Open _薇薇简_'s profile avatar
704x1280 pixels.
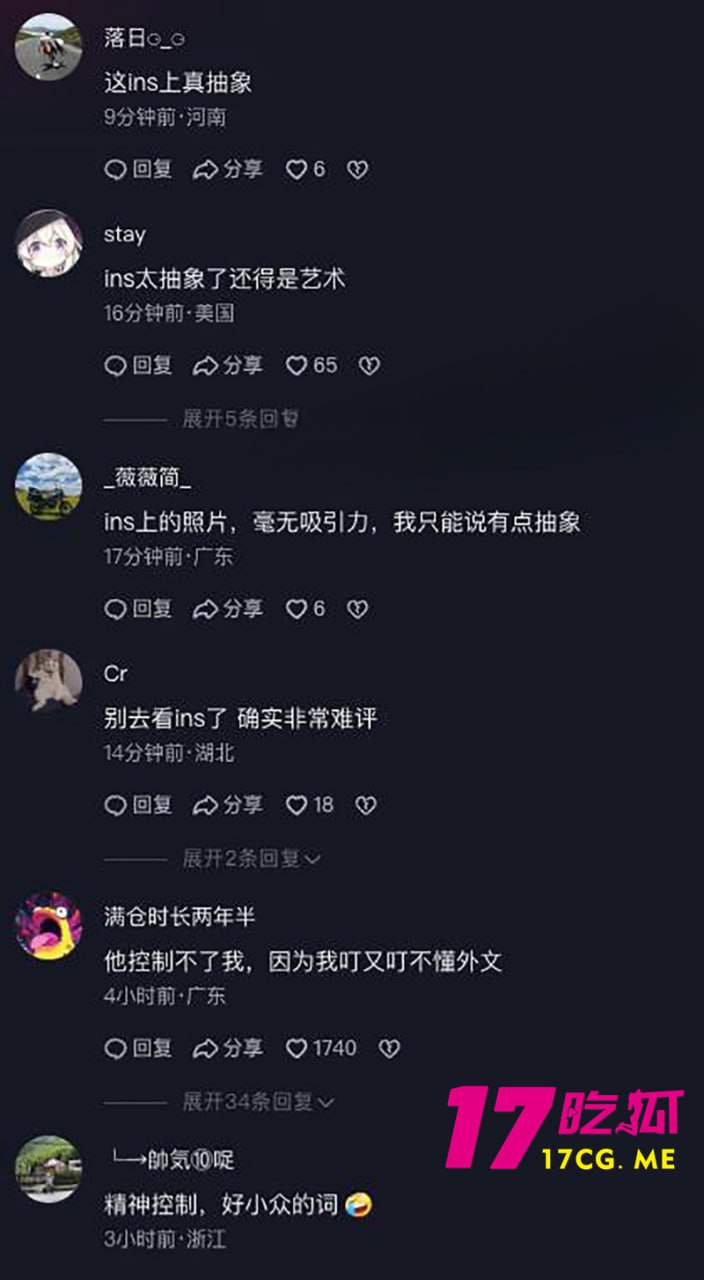48,487
